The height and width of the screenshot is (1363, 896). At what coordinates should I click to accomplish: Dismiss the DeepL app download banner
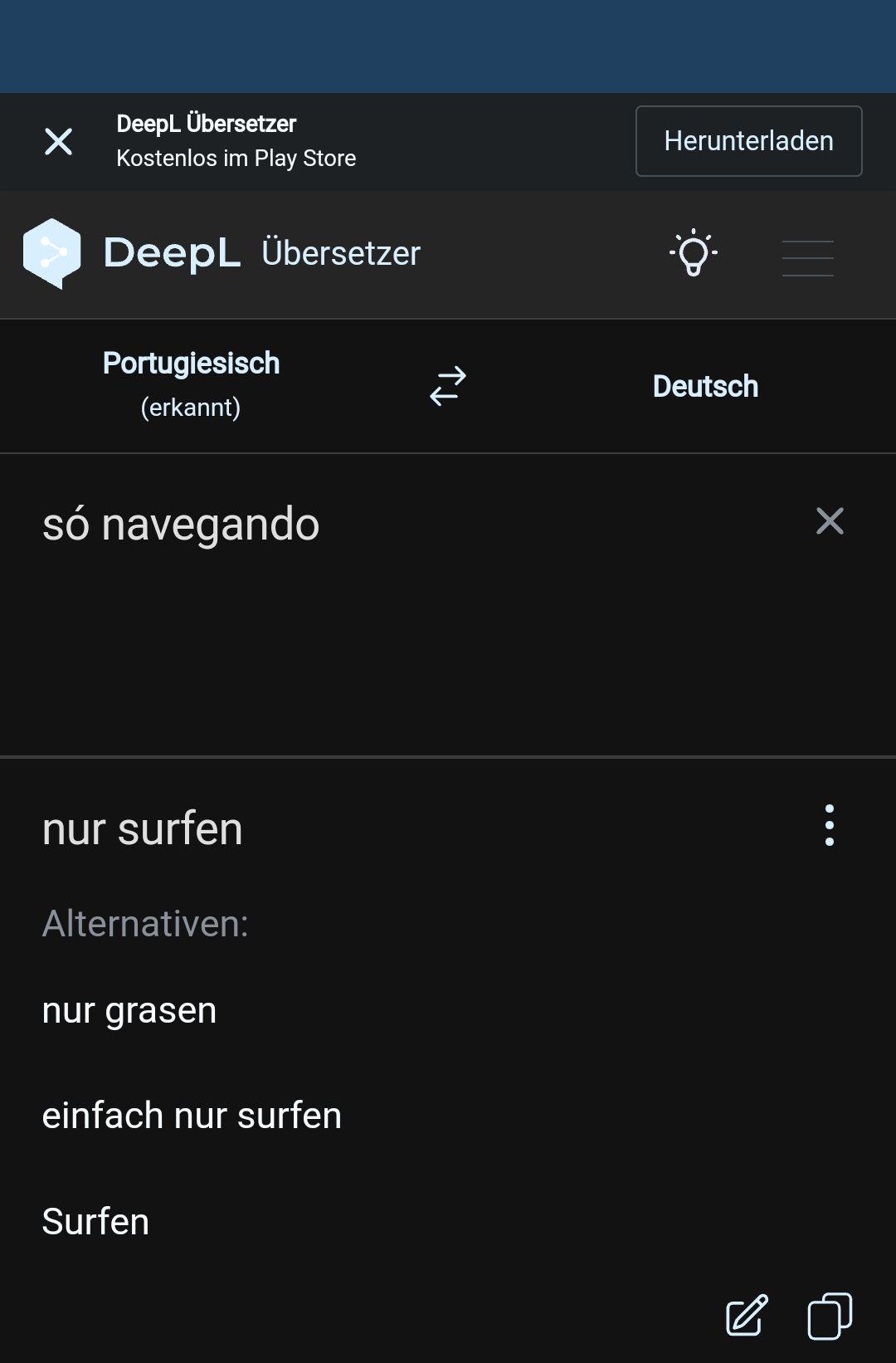point(58,141)
